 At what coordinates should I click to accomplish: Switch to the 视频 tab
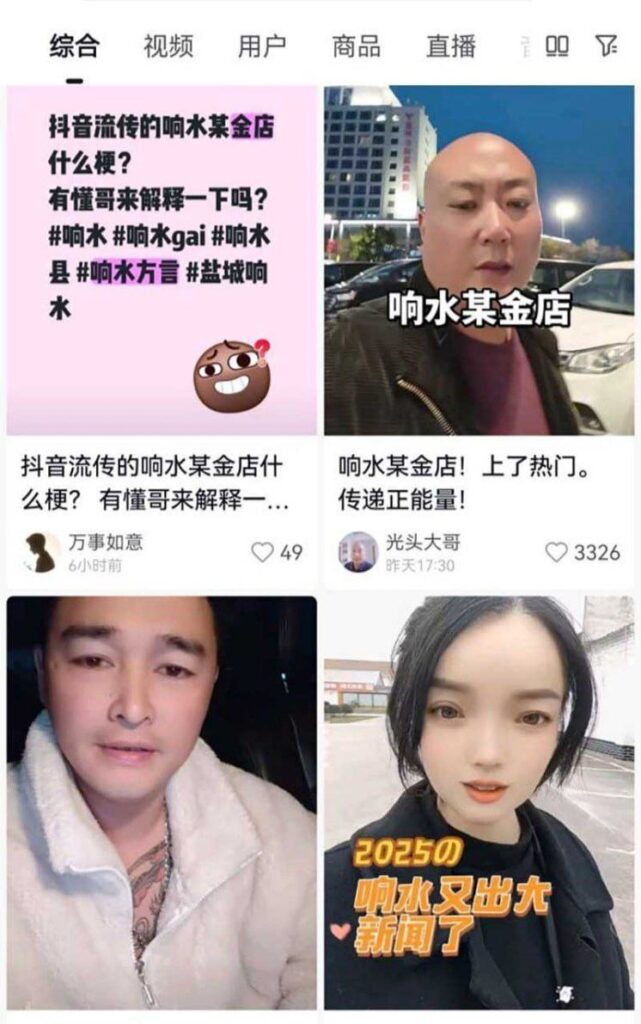[x=168, y=46]
